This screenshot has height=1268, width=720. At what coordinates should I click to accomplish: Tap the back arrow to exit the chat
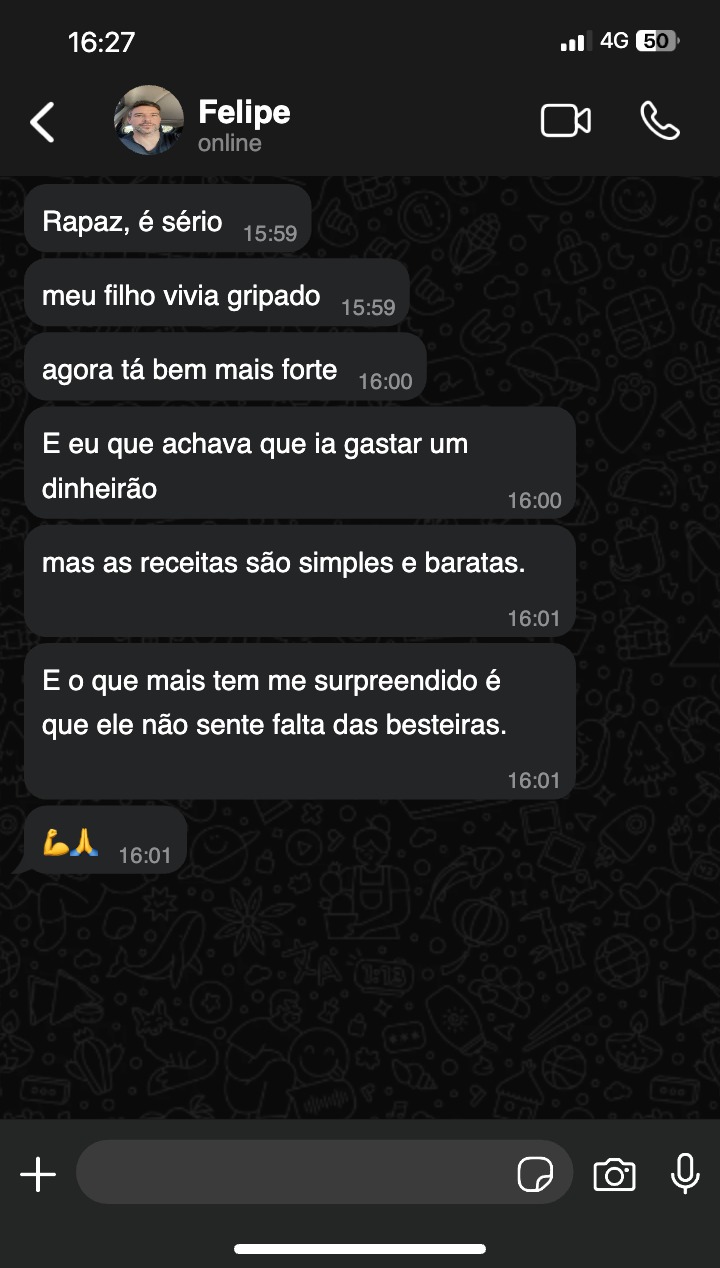click(42, 120)
